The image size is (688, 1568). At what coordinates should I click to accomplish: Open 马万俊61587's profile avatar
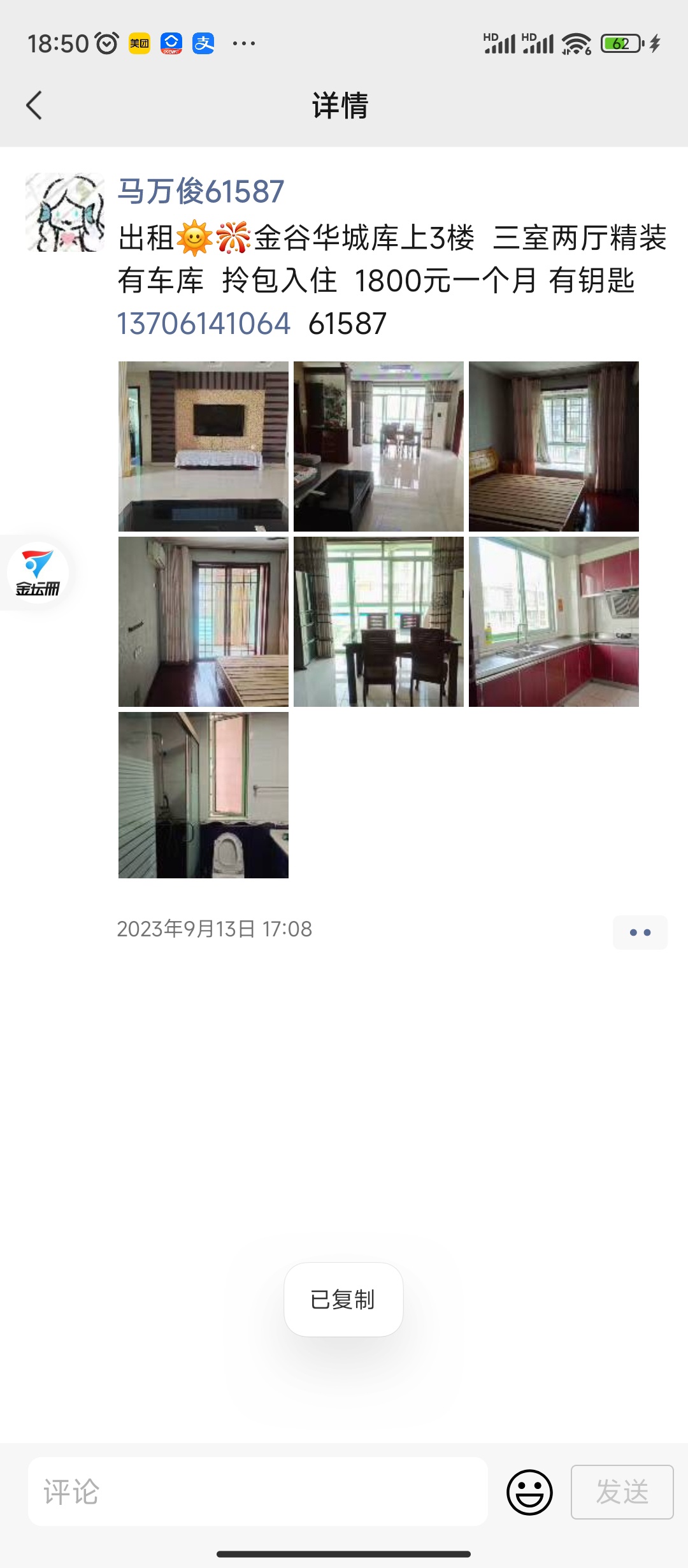click(x=65, y=212)
